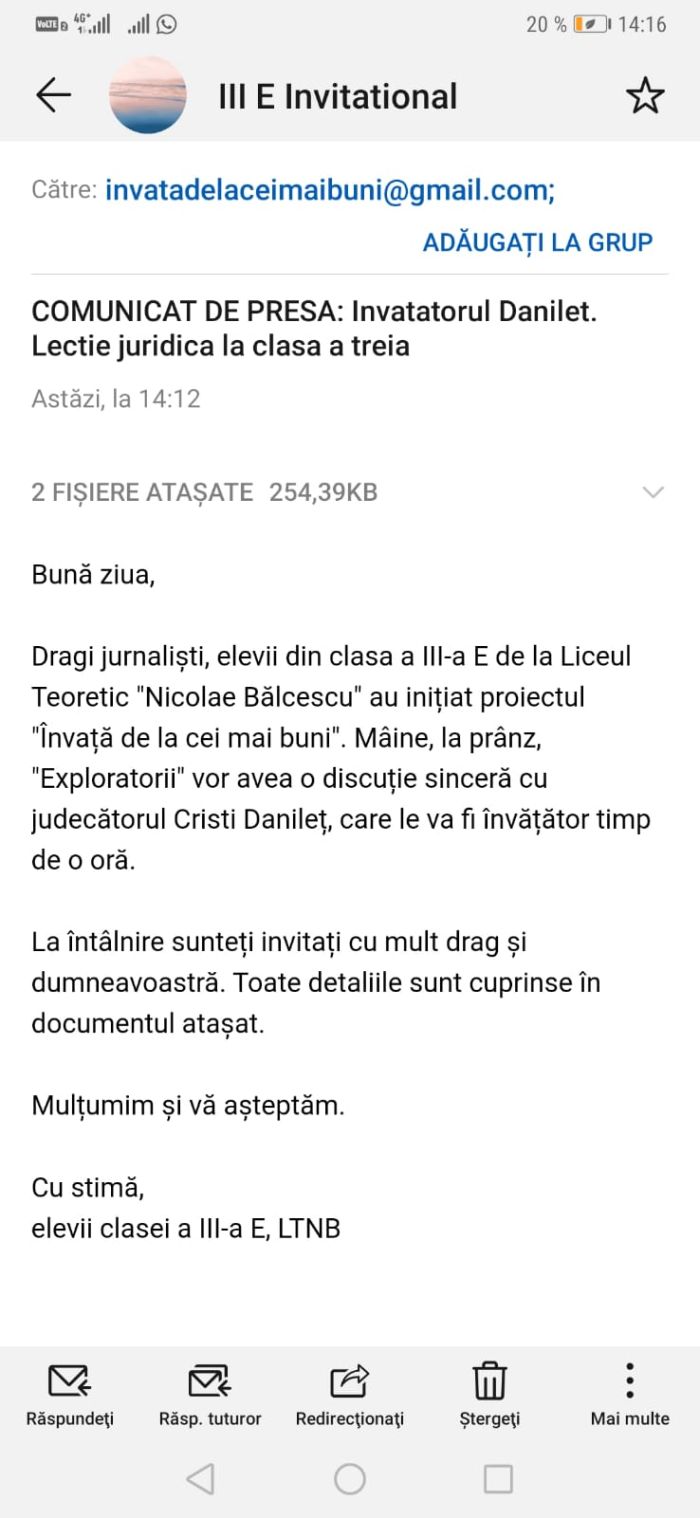The width and height of the screenshot is (700, 1518).
Task: Delete the email with Ștergeți
Action: pyautogui.click(x=490, y=1393)
